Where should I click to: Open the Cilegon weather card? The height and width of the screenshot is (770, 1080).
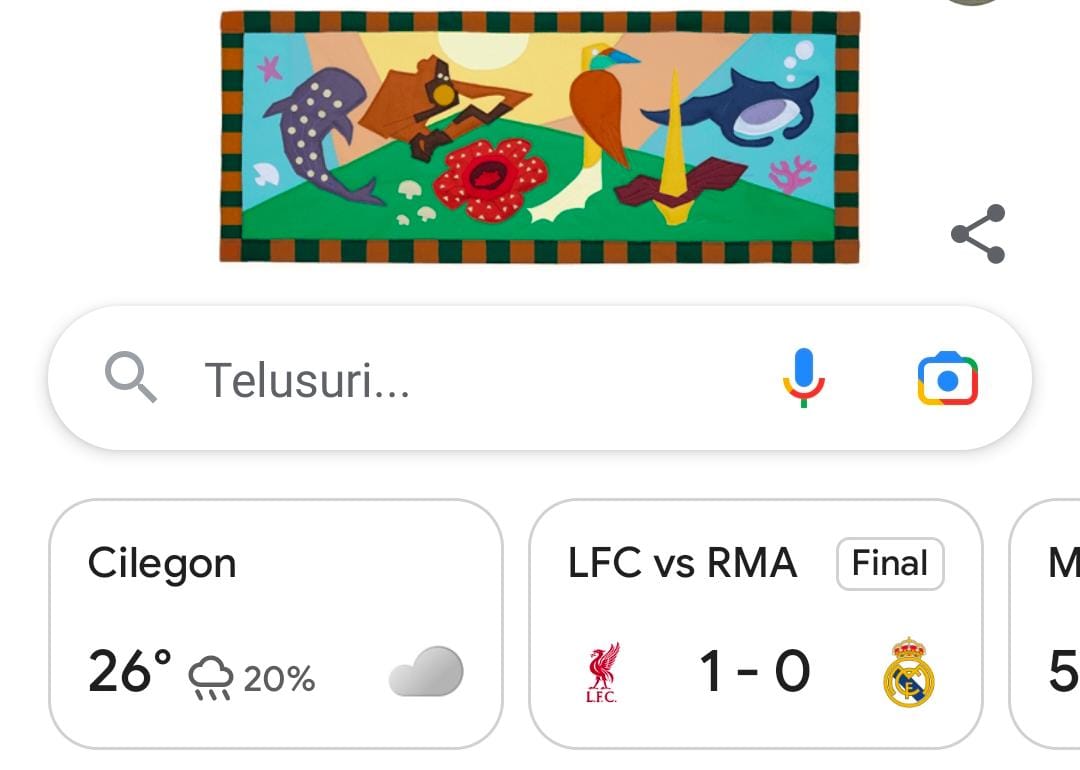(275, 623)
